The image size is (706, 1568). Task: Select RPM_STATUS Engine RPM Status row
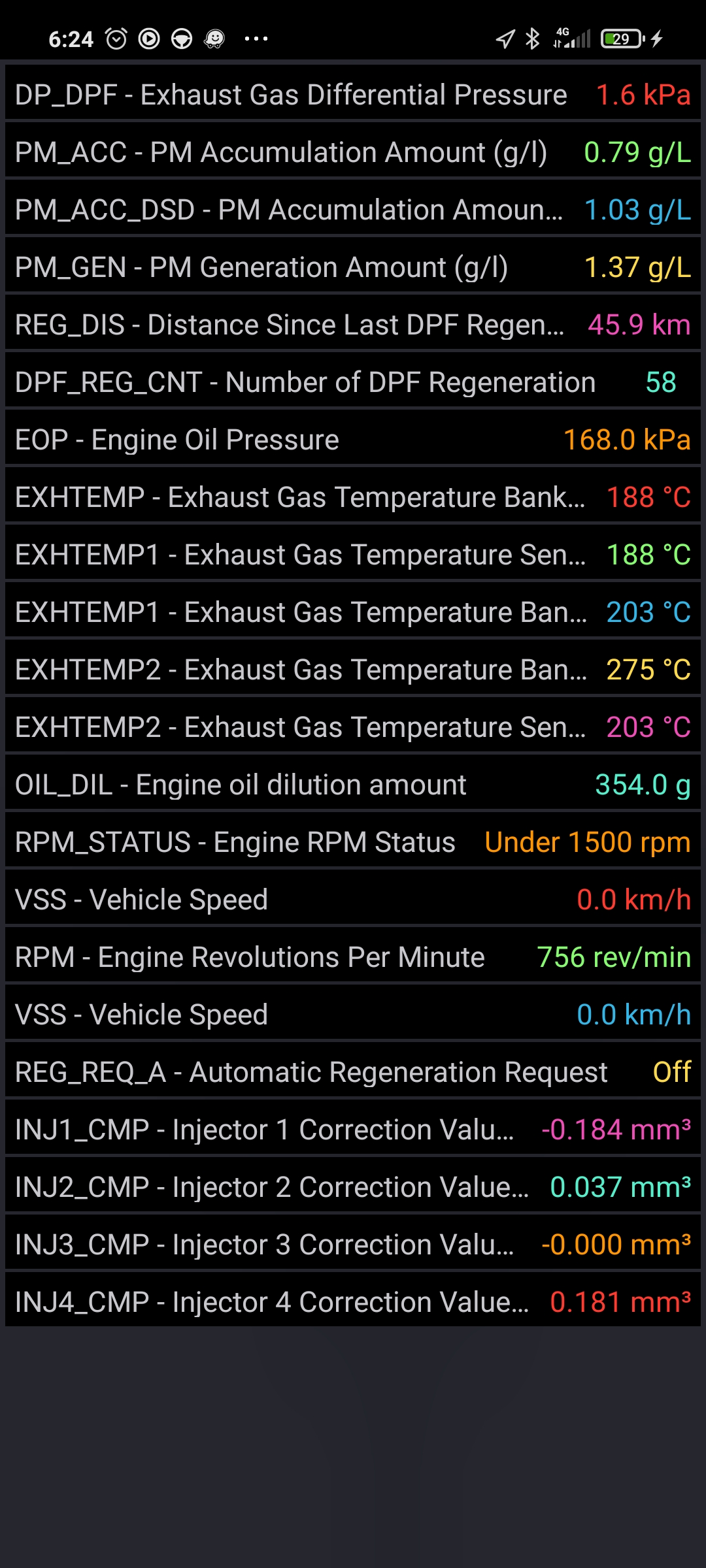353,842
